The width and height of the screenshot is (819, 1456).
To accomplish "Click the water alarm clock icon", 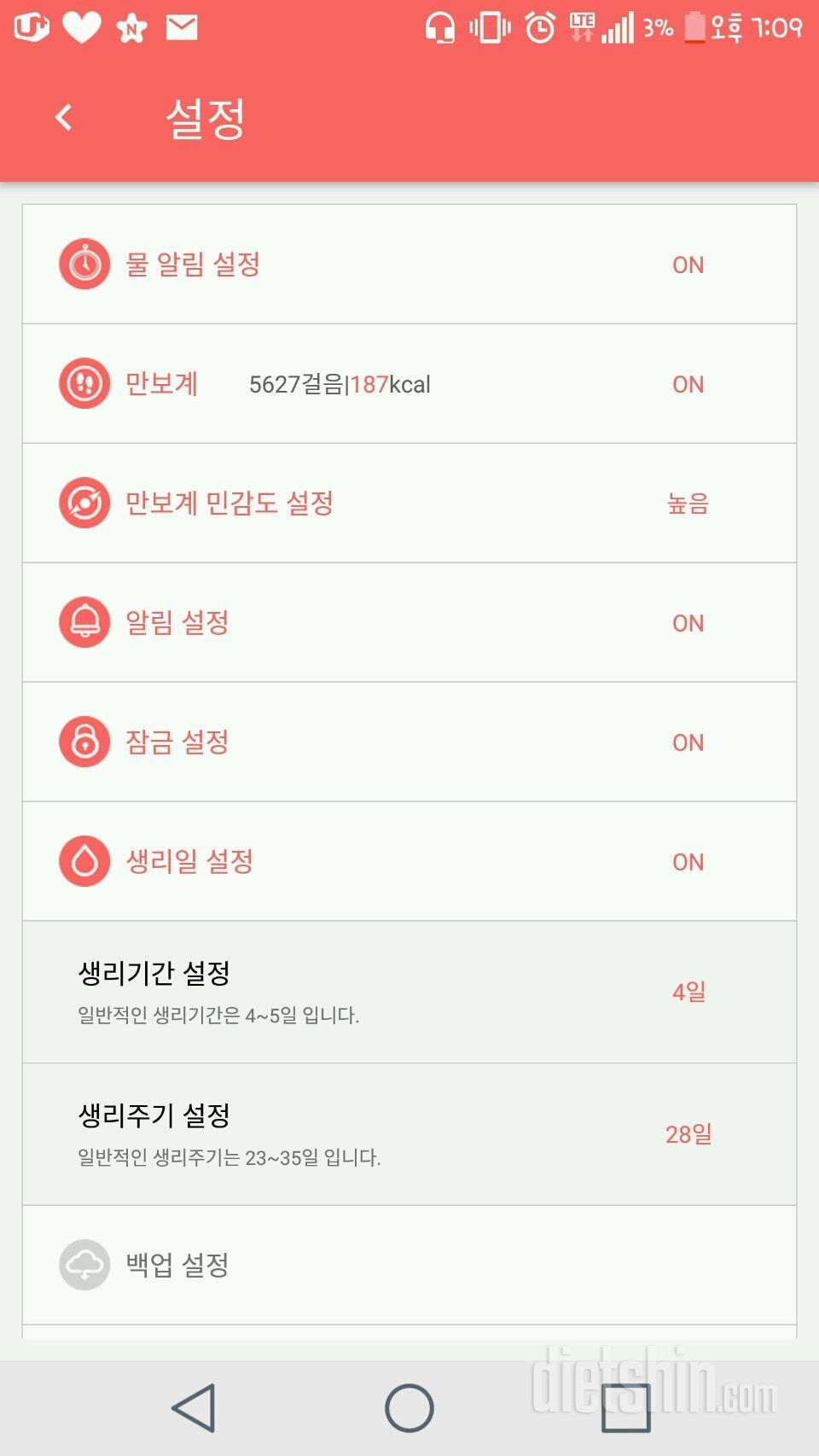I will 84,264.
